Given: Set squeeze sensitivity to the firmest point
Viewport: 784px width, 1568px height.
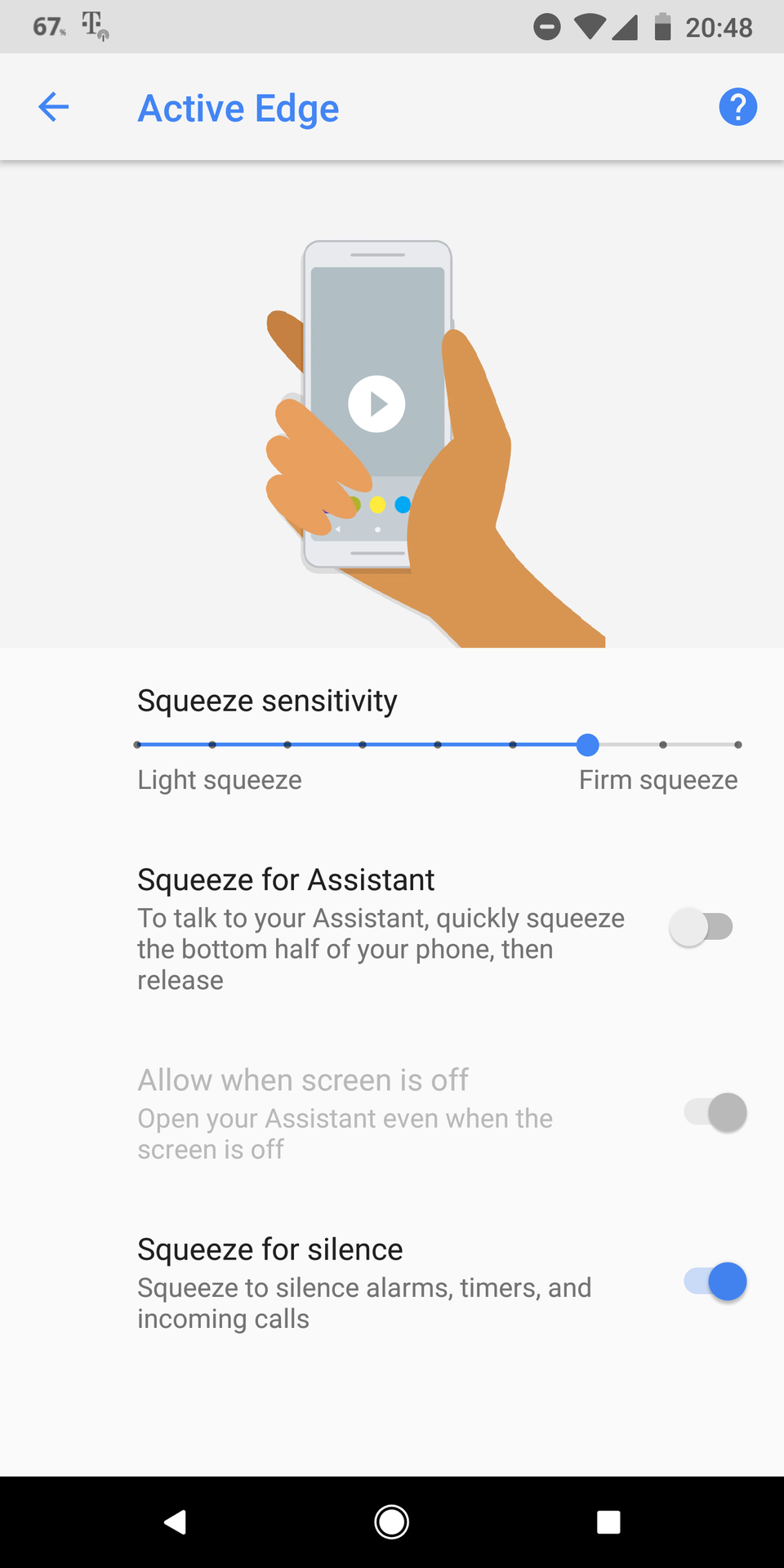Looking at the screenshot, I should 737,745.
